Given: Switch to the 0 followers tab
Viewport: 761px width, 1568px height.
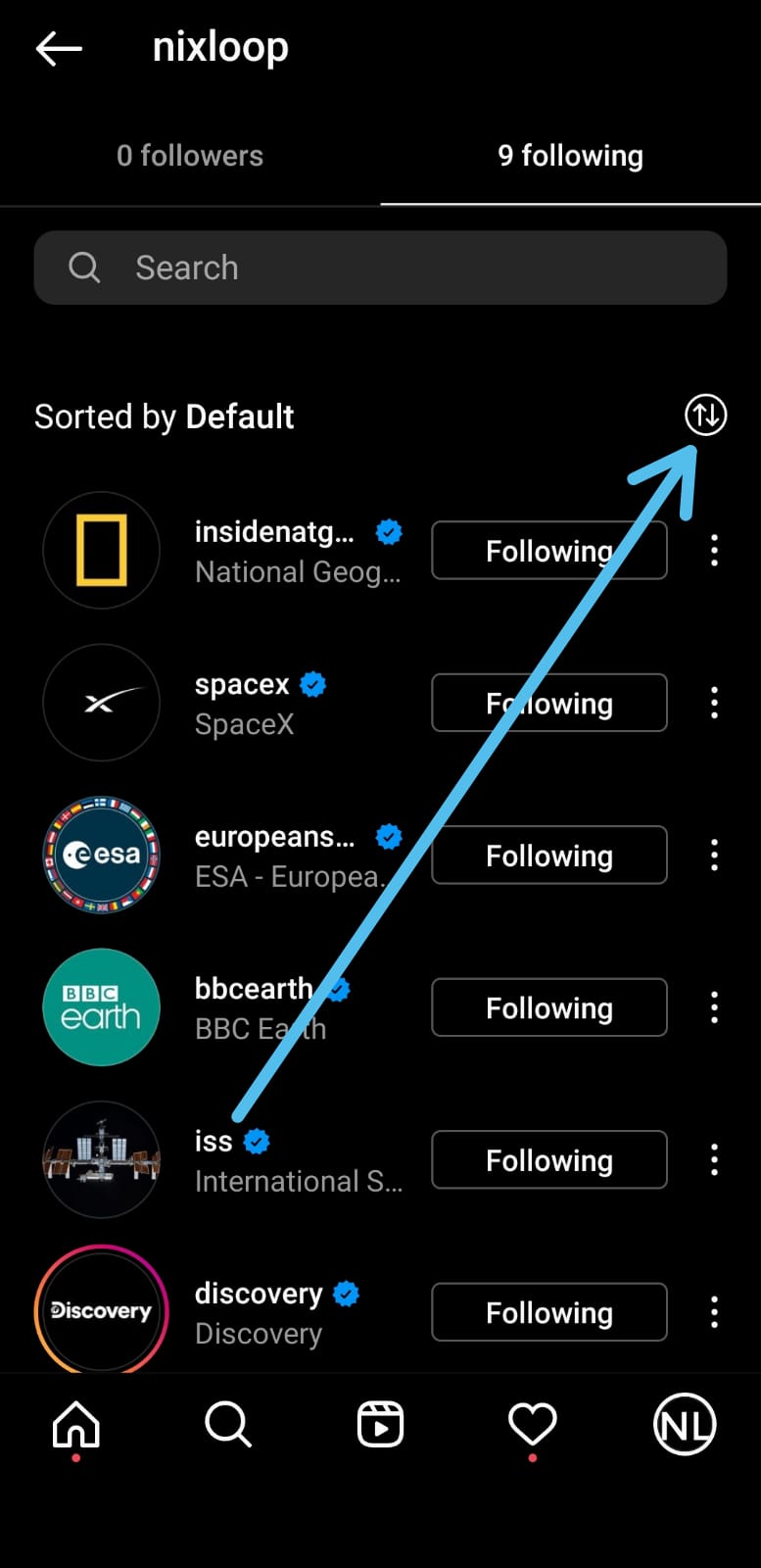Looking at the screenshot, I should point(190,155).
